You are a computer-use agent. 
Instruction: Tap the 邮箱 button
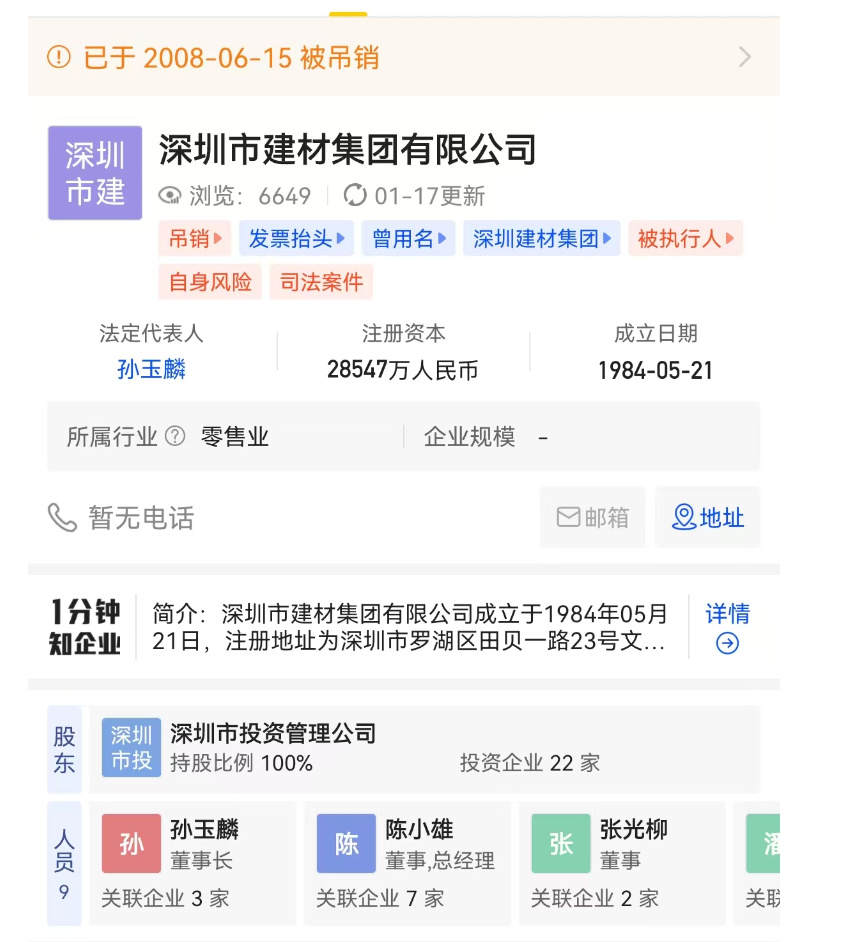592,517
